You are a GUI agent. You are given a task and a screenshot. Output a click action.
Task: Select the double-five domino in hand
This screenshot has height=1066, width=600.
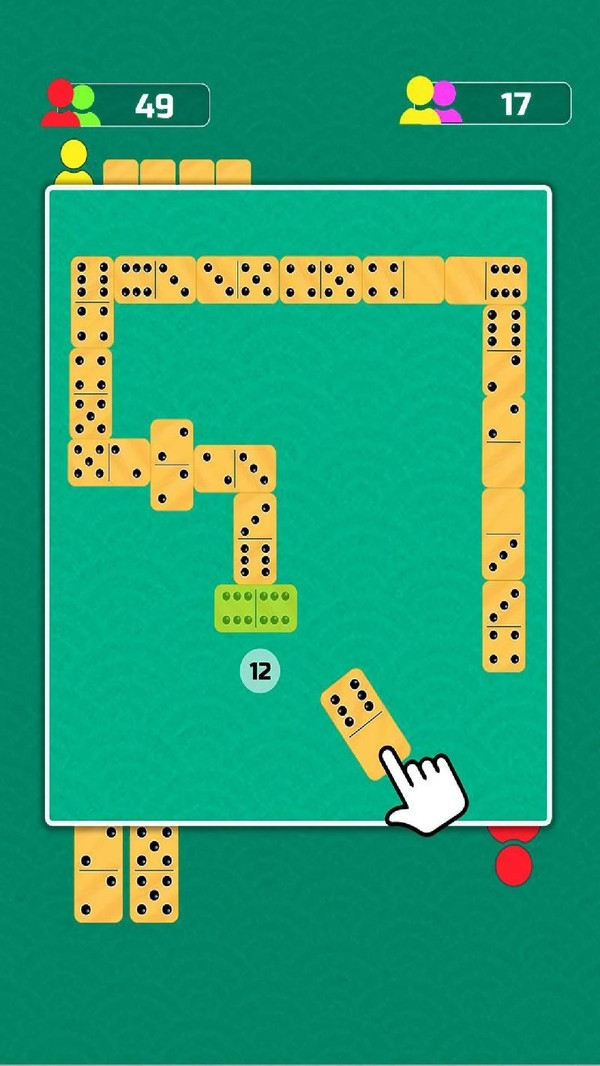coord(154,873)
